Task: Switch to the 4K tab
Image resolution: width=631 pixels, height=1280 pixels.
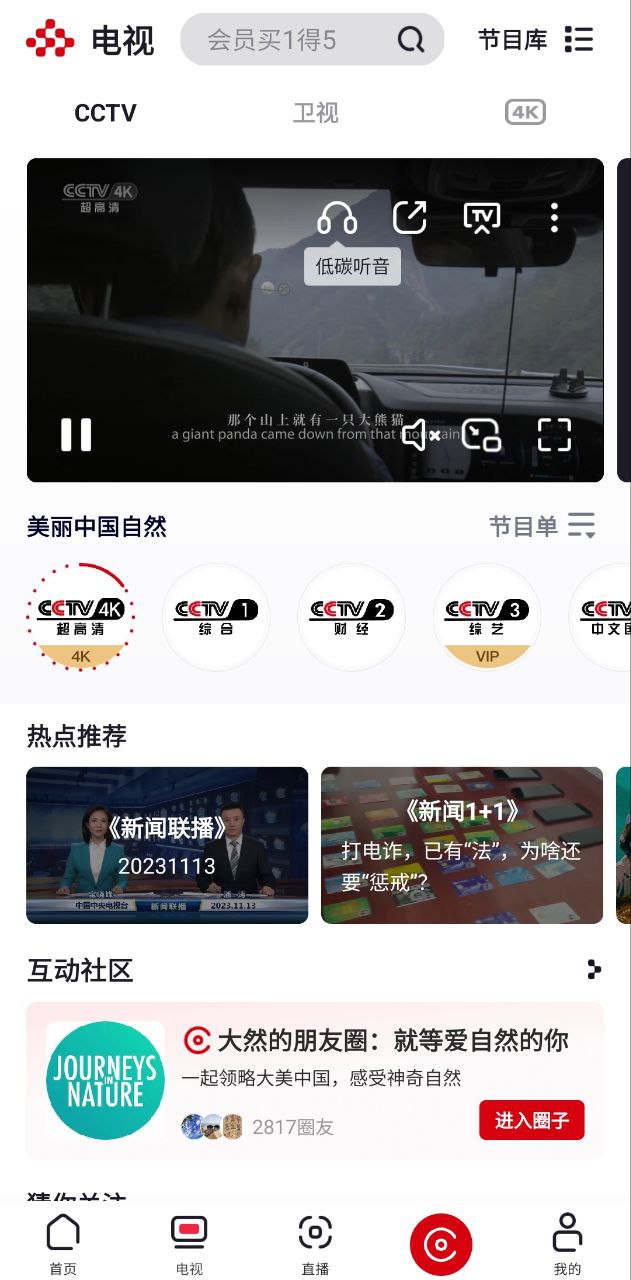Action: click(x=525, y=112)
